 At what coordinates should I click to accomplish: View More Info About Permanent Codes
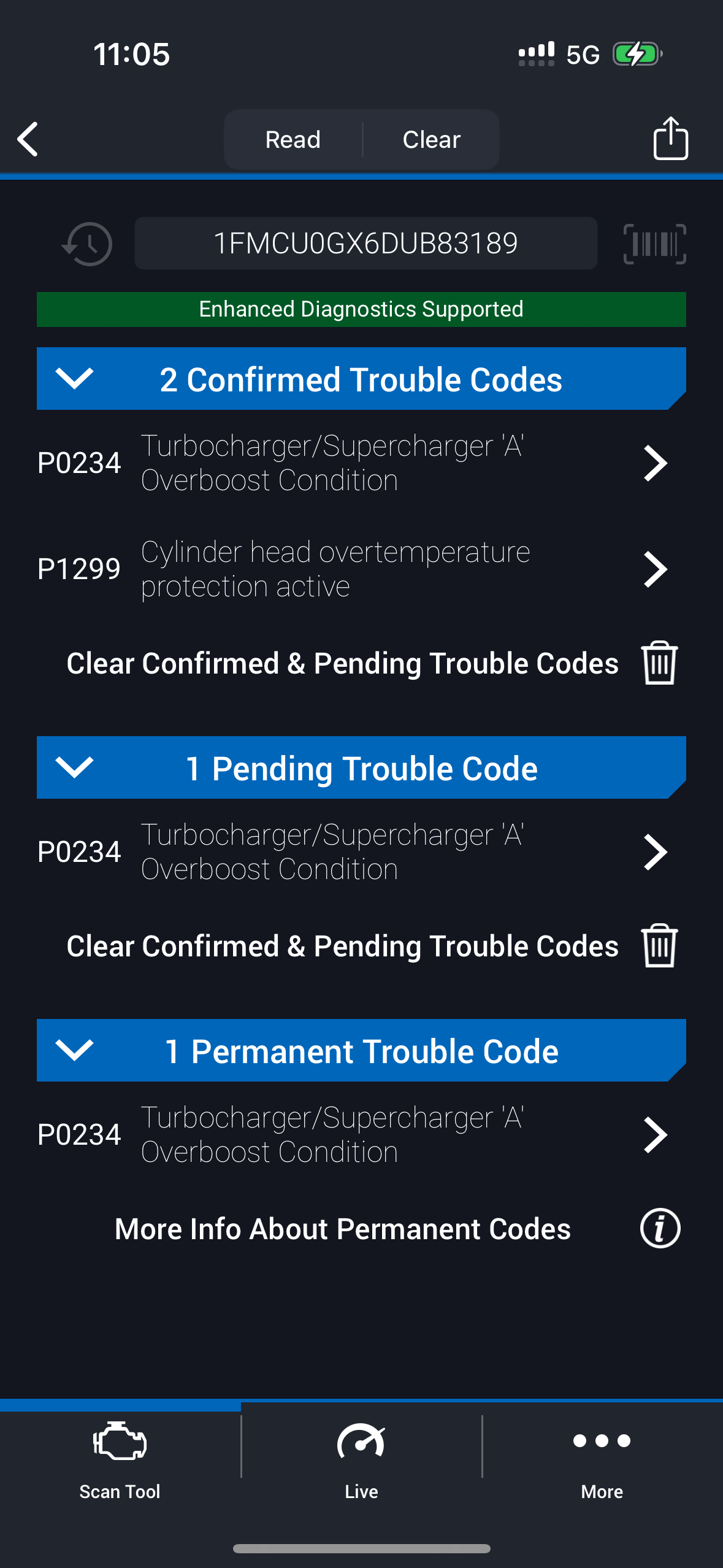click(x=396, y=1229)
